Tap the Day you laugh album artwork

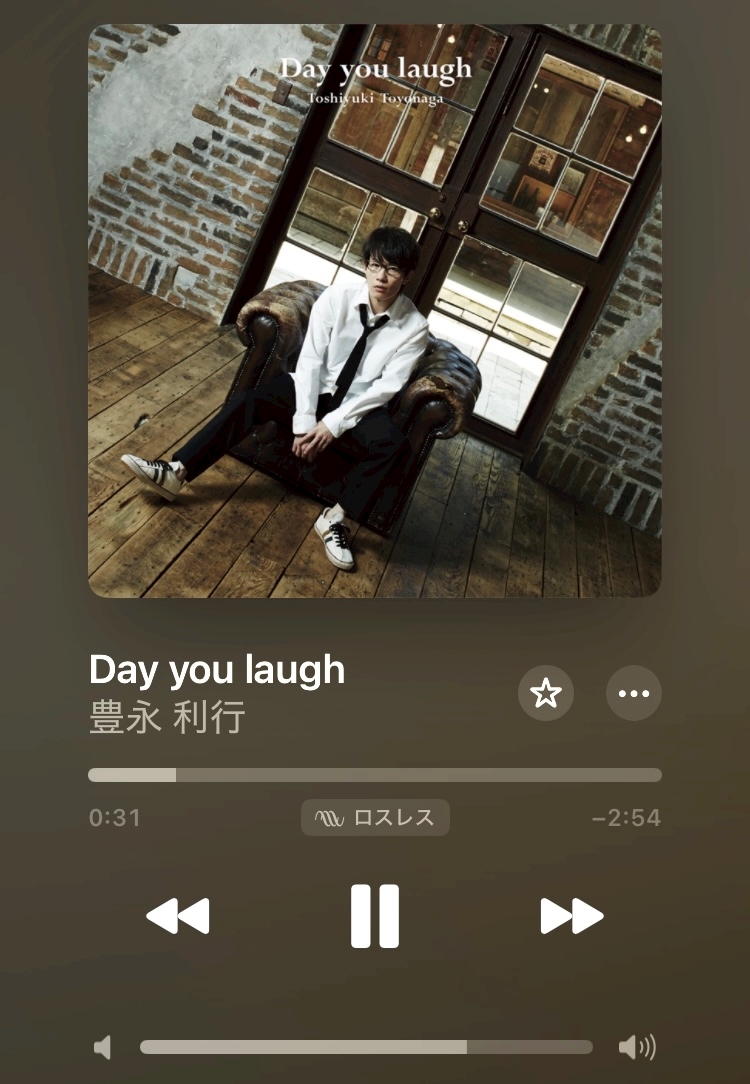(375, 310)
